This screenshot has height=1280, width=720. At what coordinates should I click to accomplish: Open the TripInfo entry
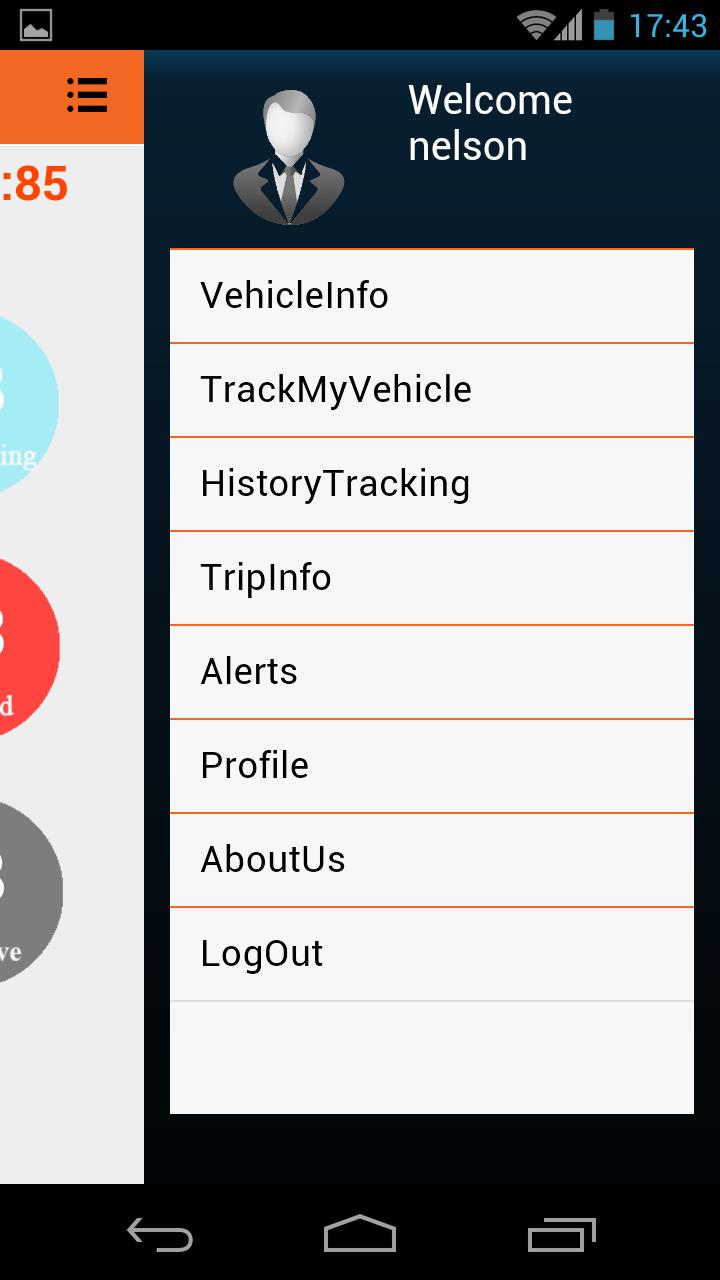[431, 578]
